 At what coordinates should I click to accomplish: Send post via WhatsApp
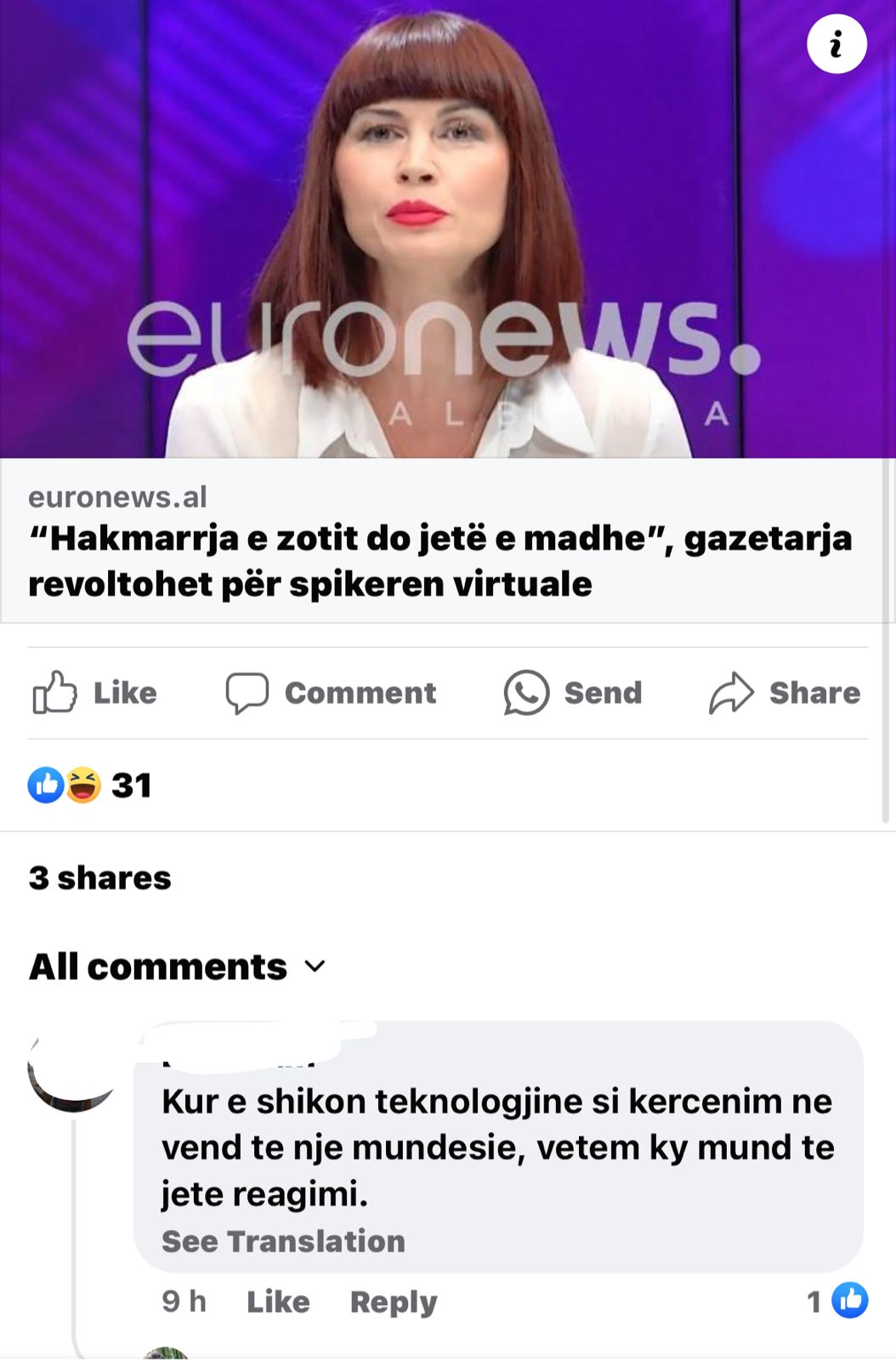(x=573, y=693)
